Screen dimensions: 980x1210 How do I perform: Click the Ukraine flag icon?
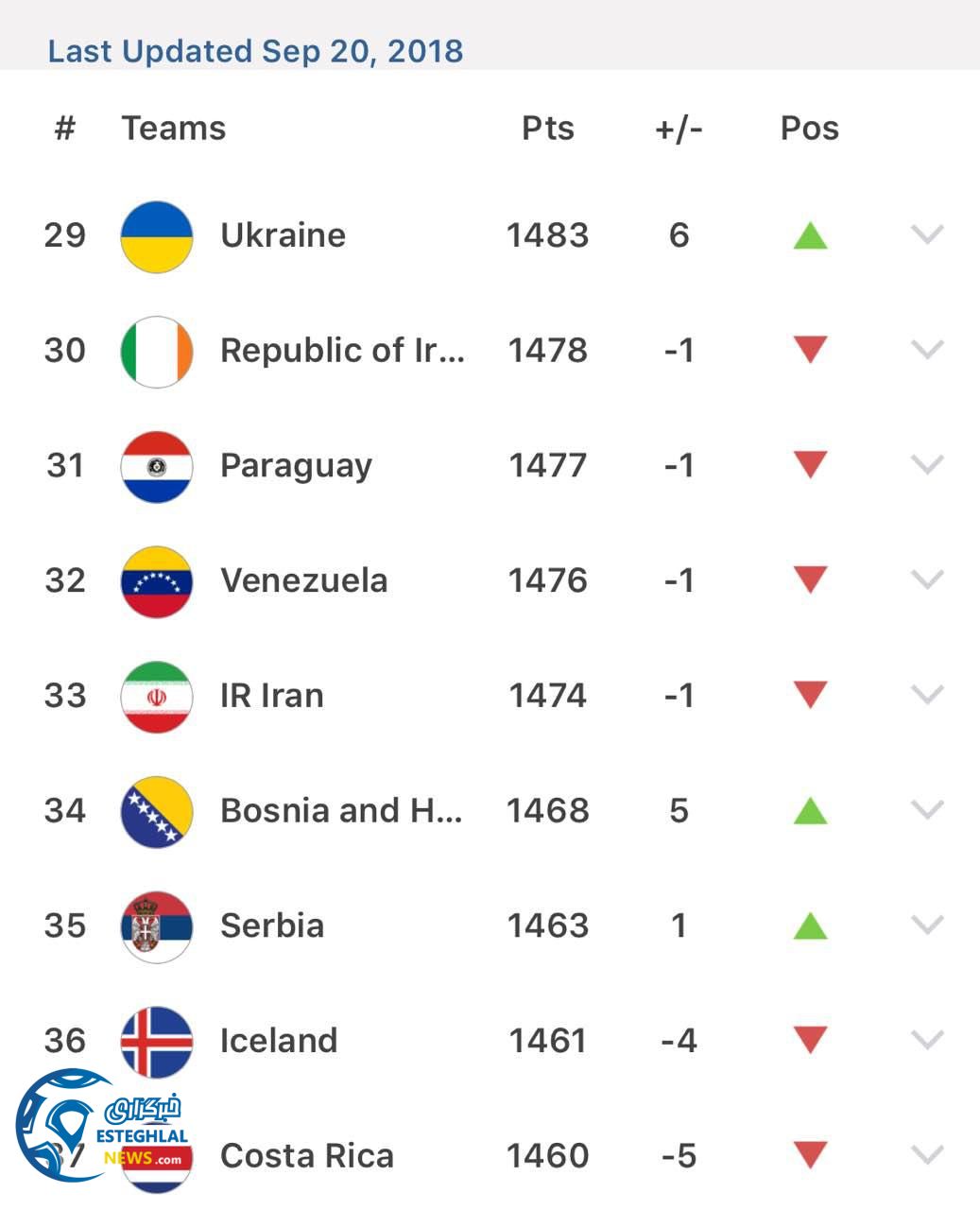pyautogui.click(x=157, y=235)
